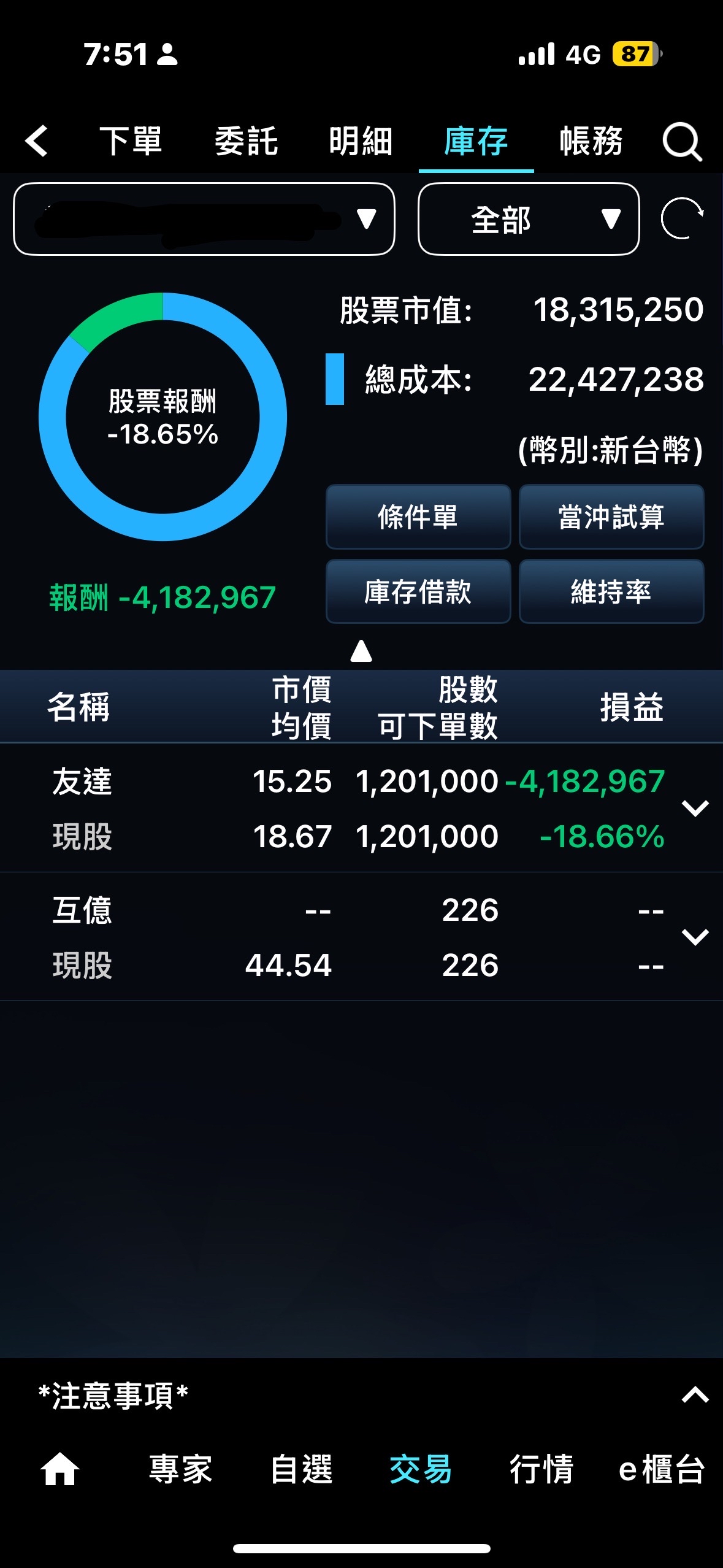Open 庫存借款 option
The image size is (723, 1568).
(418, 591)
